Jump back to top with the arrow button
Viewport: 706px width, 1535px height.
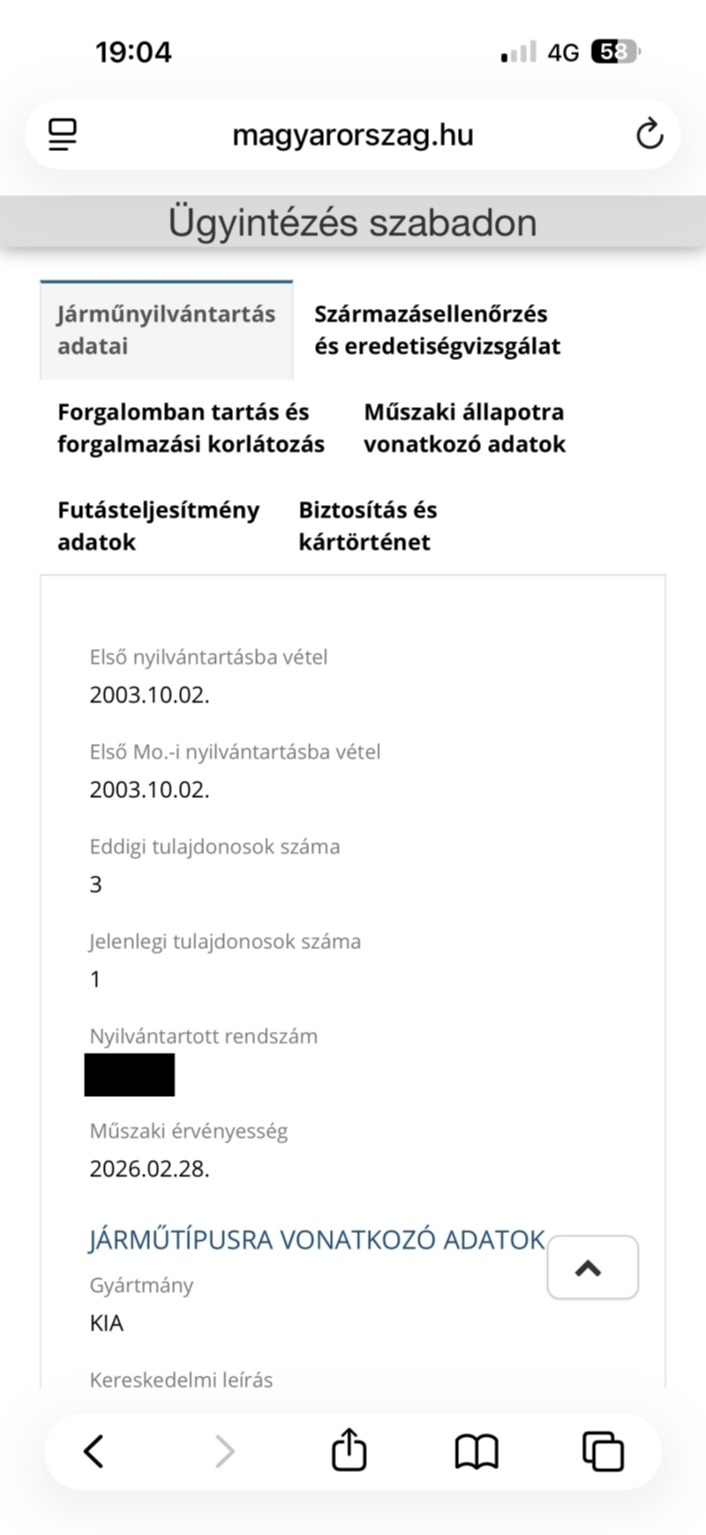click(592, 1268)
